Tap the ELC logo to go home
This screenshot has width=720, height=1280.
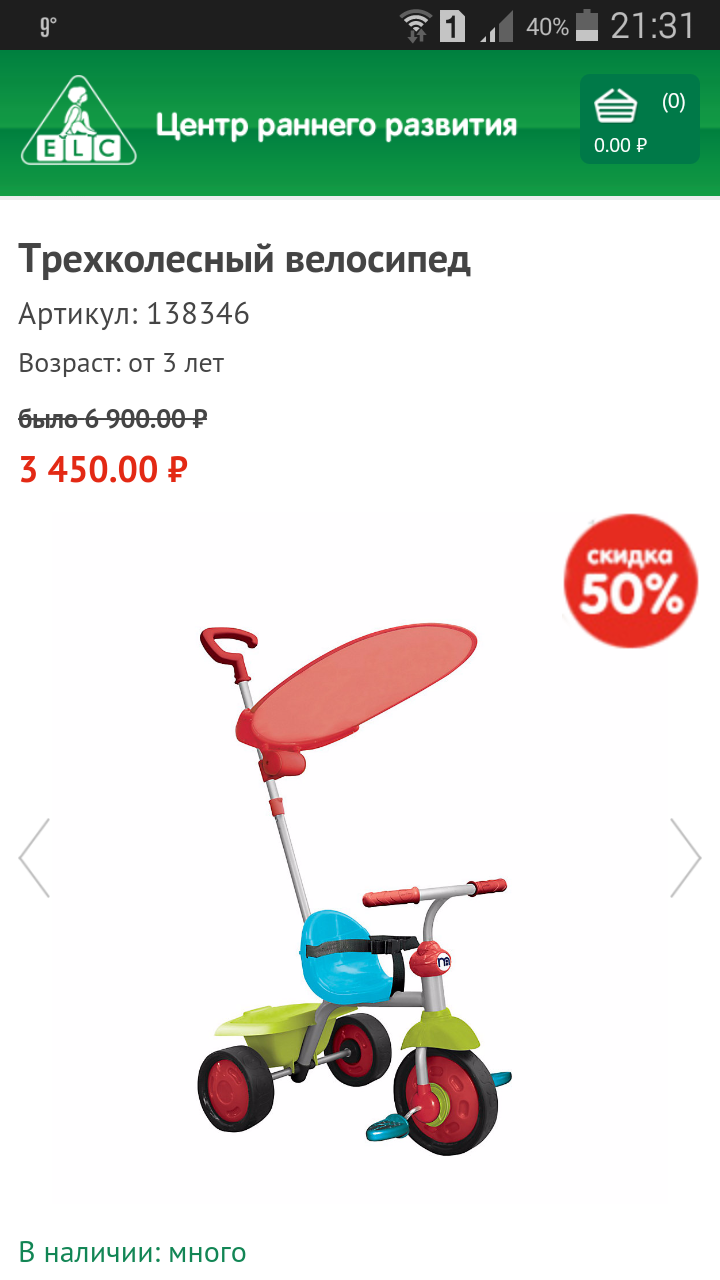click(x=79, y=121)
